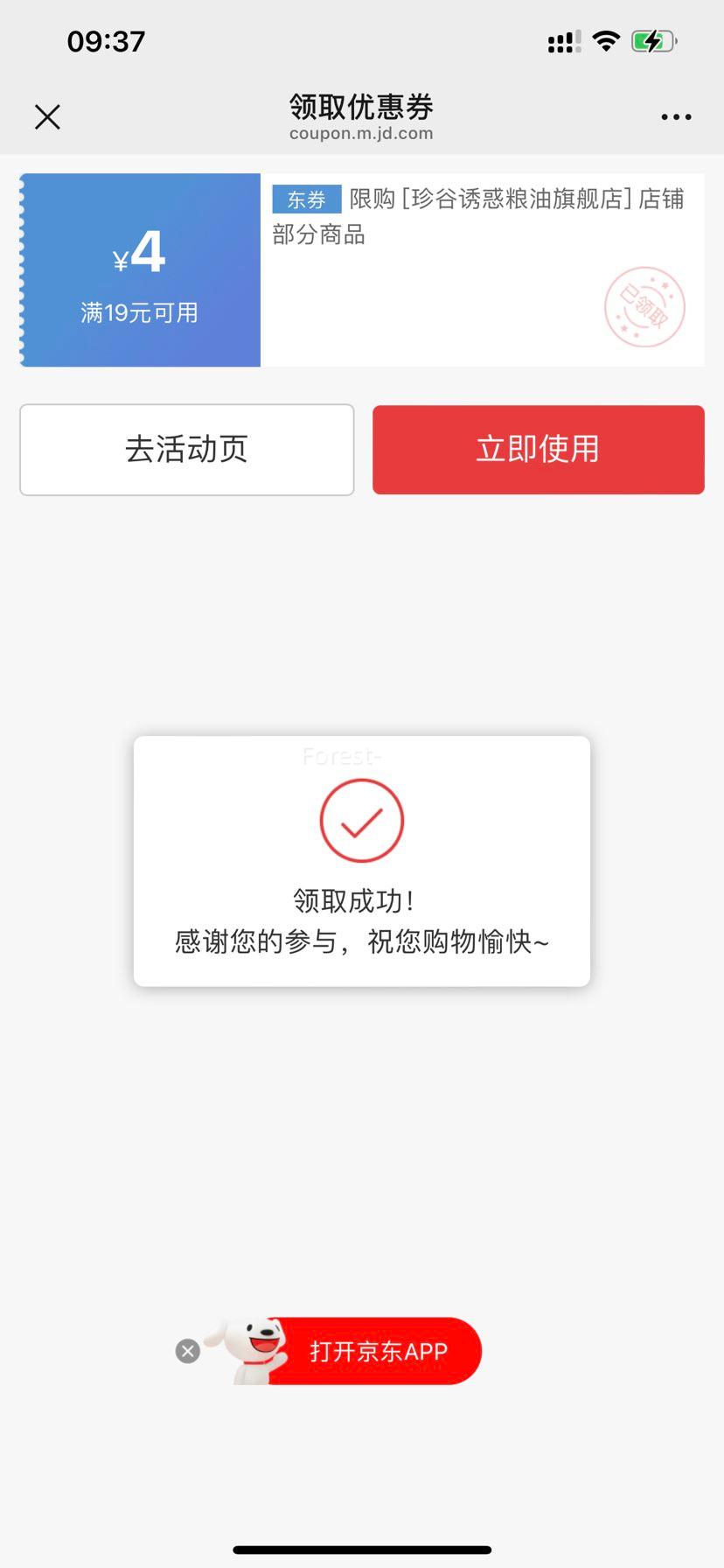Tap the coupon.m.jd.com address text

click(x=361, y=133)
